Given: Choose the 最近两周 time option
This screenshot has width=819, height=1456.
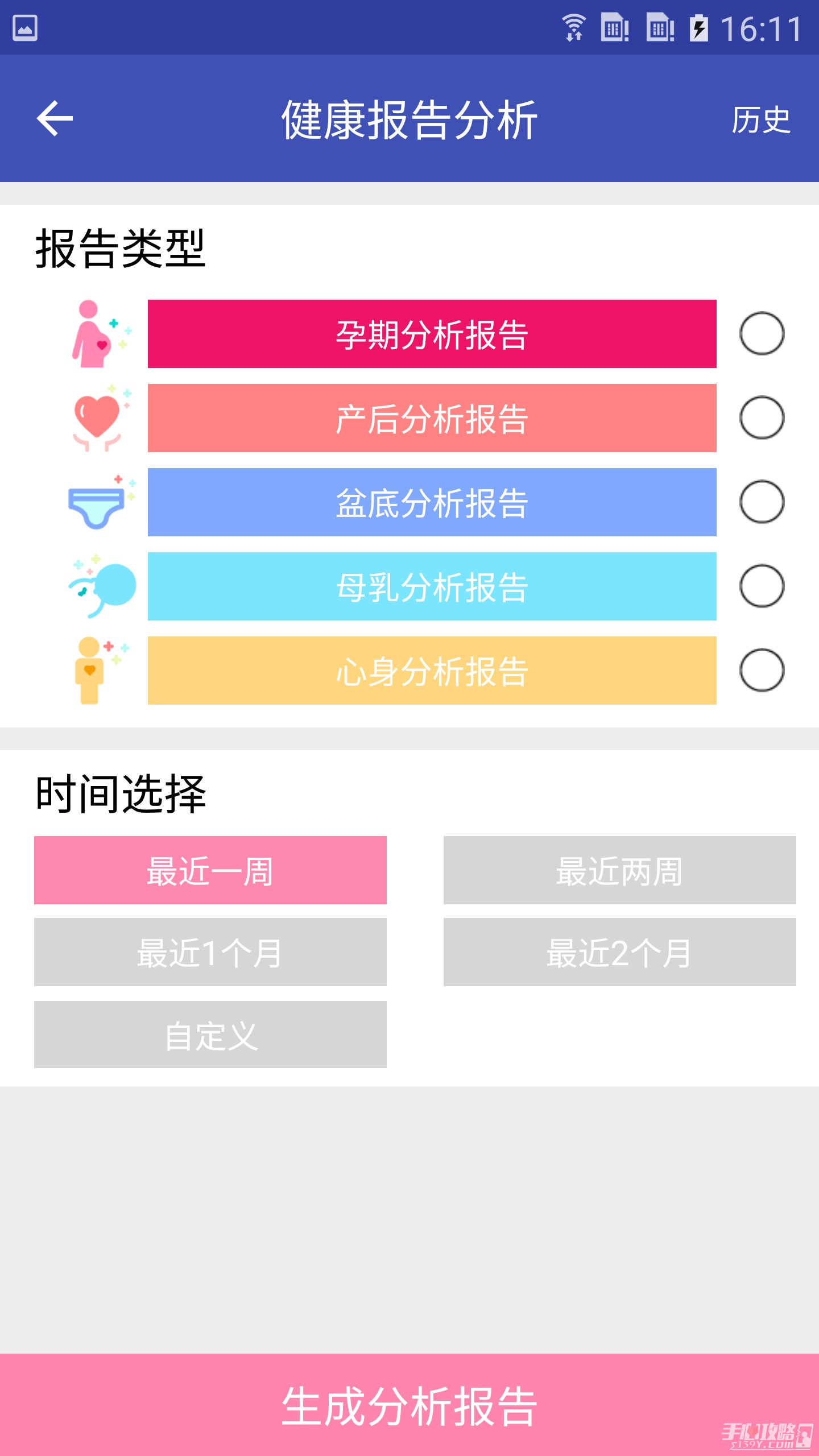Looking at the screenshot, I should pos(619,870).
